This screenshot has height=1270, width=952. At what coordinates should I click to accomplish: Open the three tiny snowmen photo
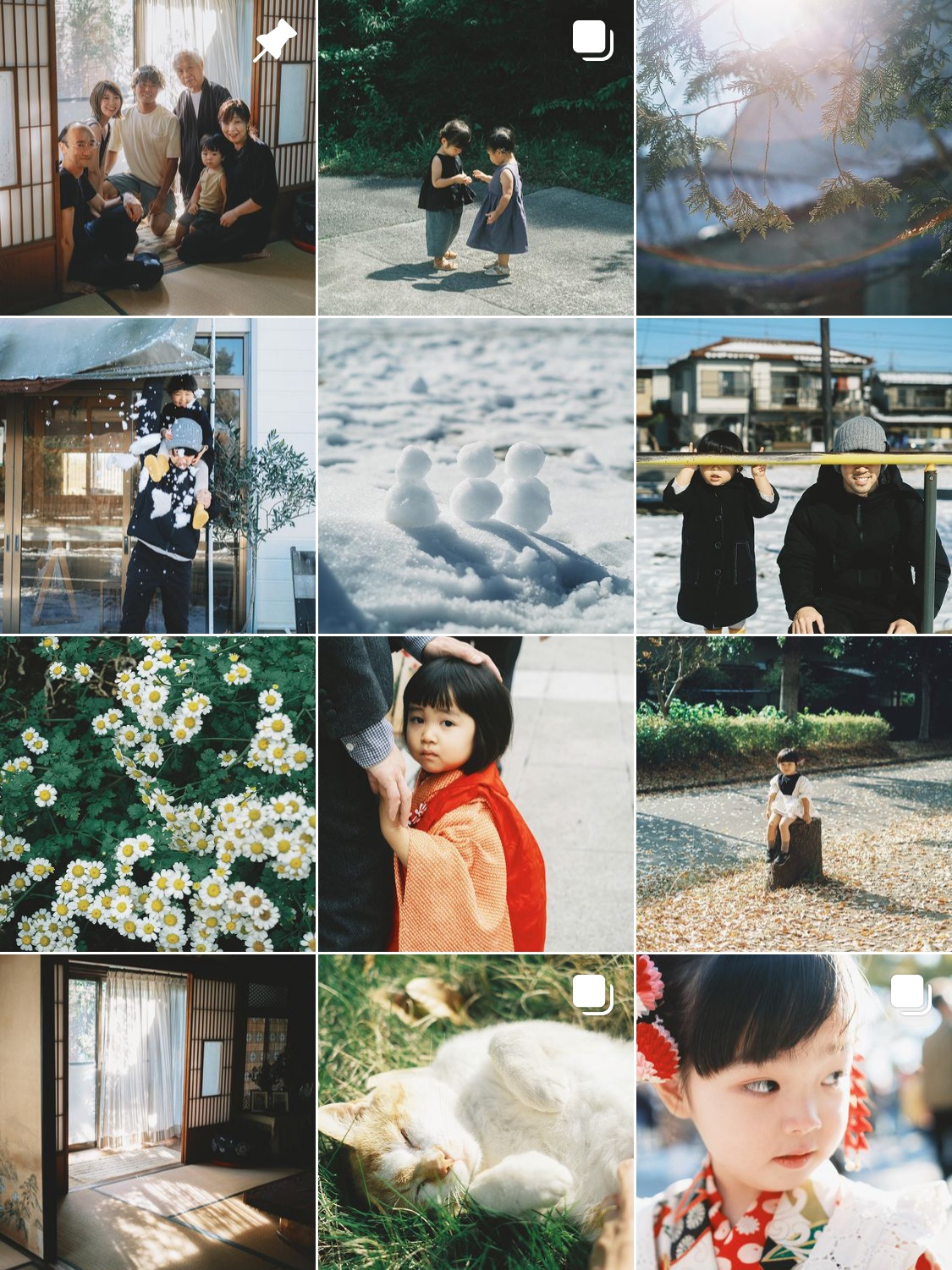pos(476,476)
